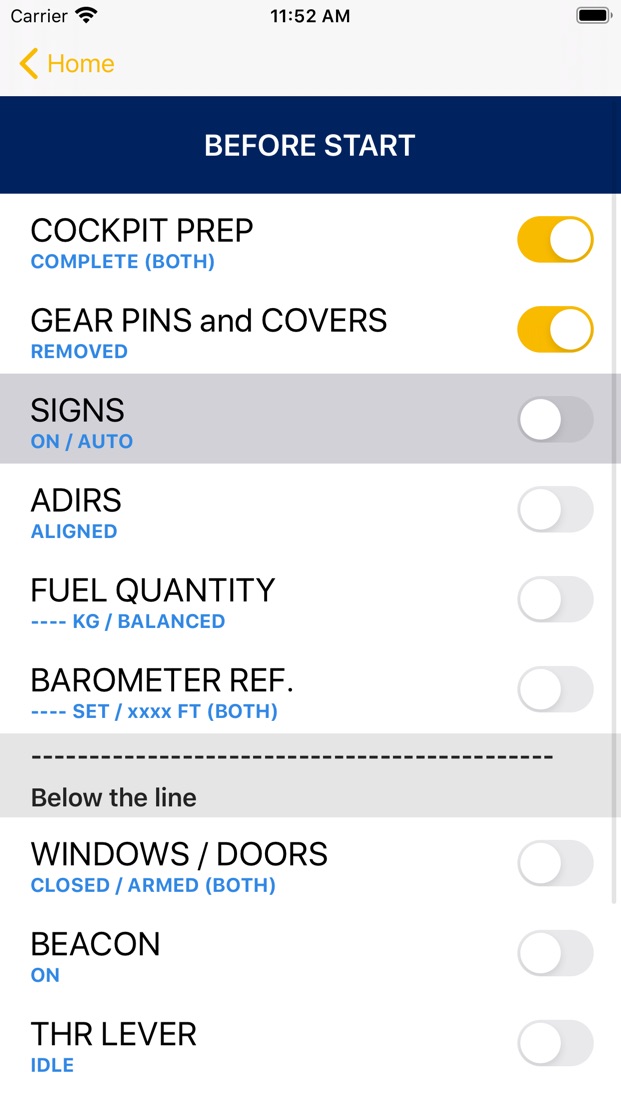Turn on the BEACON switch
Viewport: 621px width, 1104px height.
tap(556, 953)
